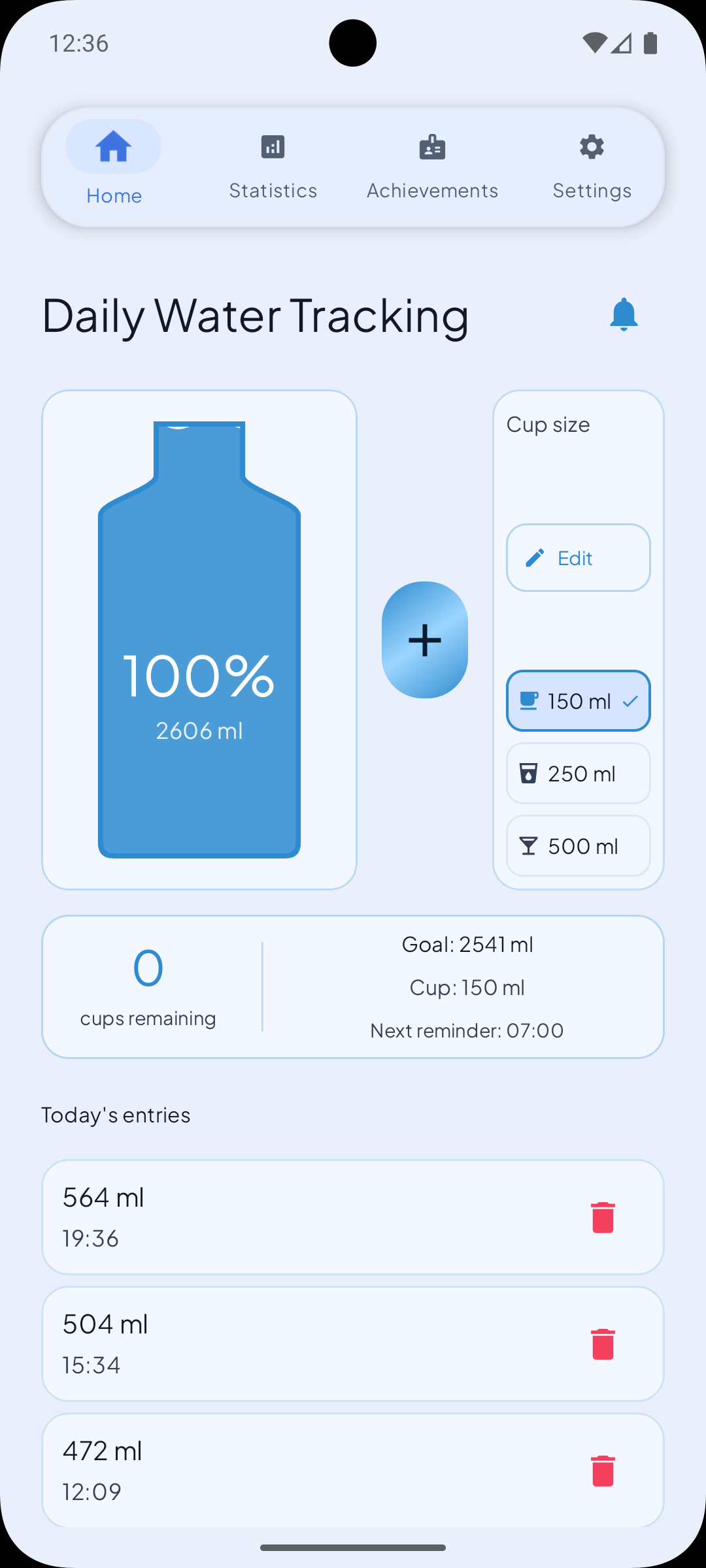Open the Edit cup size dialog

(578, 558)
